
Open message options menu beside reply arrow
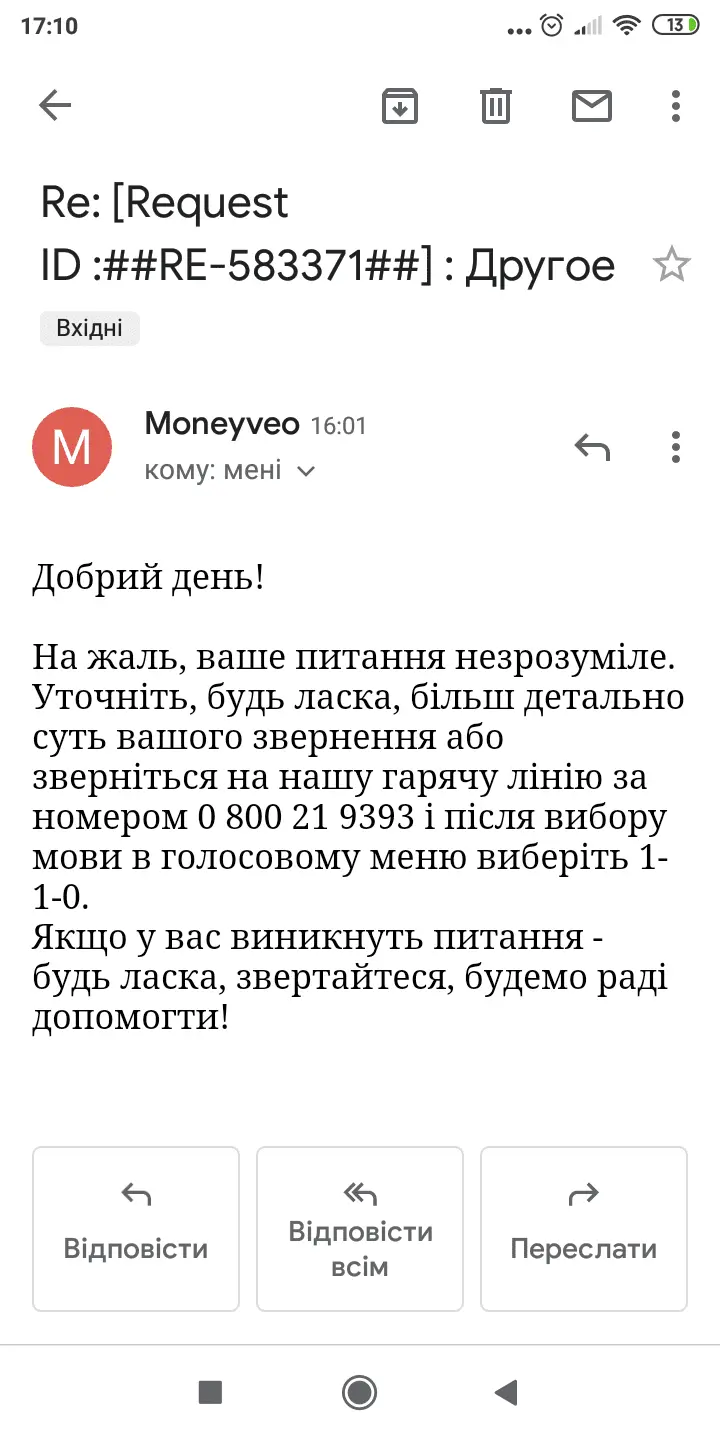(676, 447)
